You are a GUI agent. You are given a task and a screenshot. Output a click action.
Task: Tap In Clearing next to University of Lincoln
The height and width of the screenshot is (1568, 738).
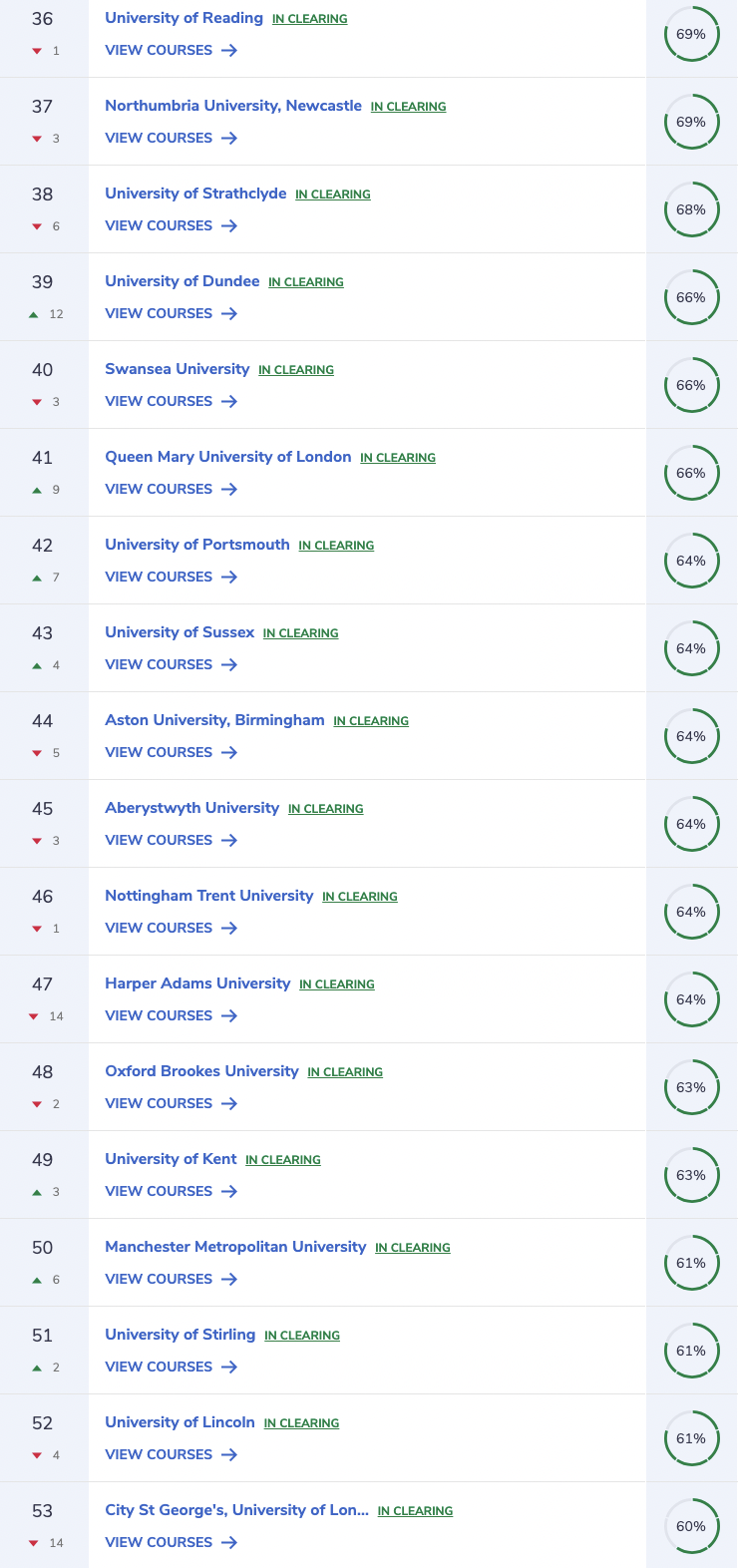click(302, 1423)
